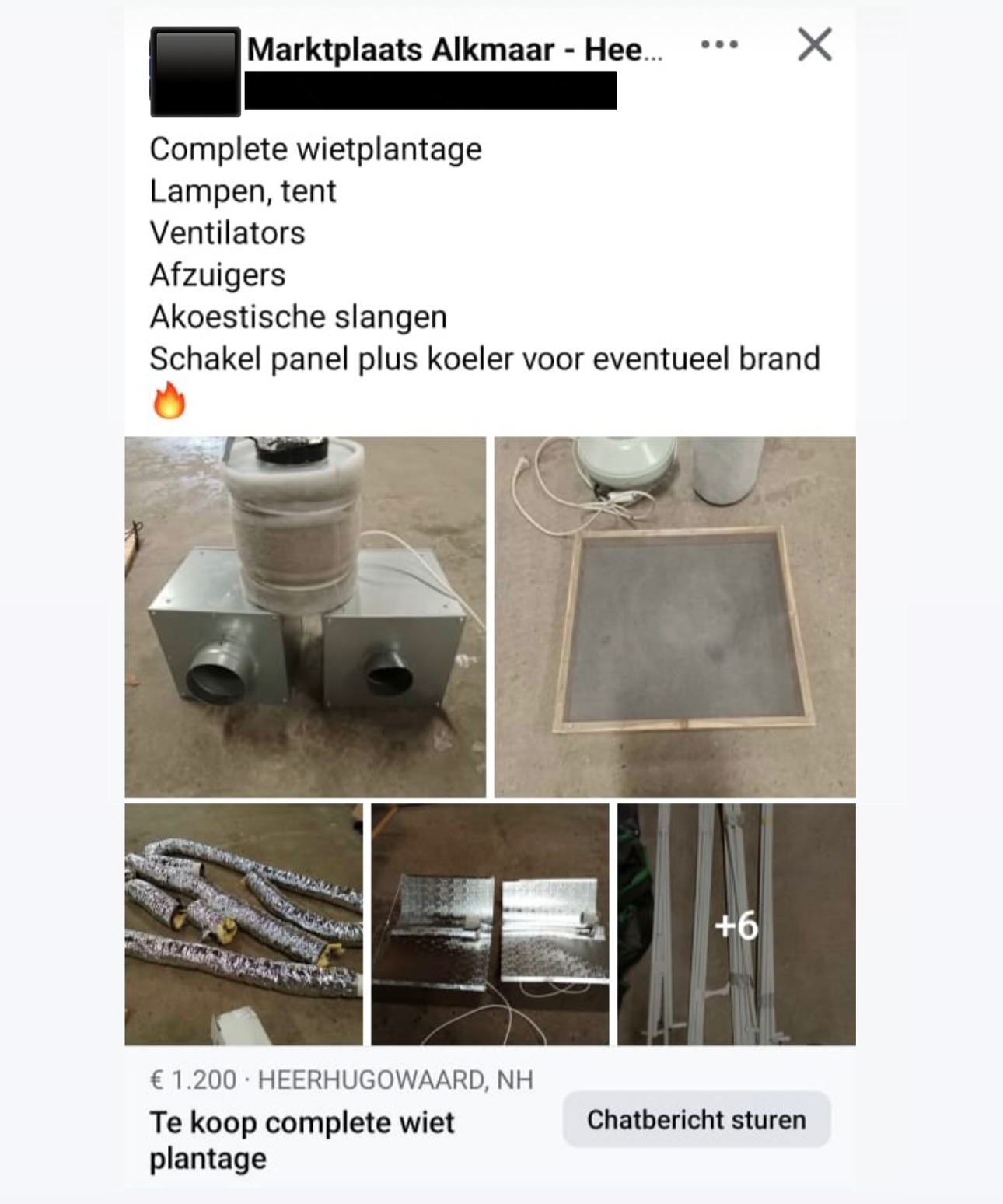View the photo of acoustic duct hoses
The height and width of the screenshot is (1204, 1003).
coord(243,924)
